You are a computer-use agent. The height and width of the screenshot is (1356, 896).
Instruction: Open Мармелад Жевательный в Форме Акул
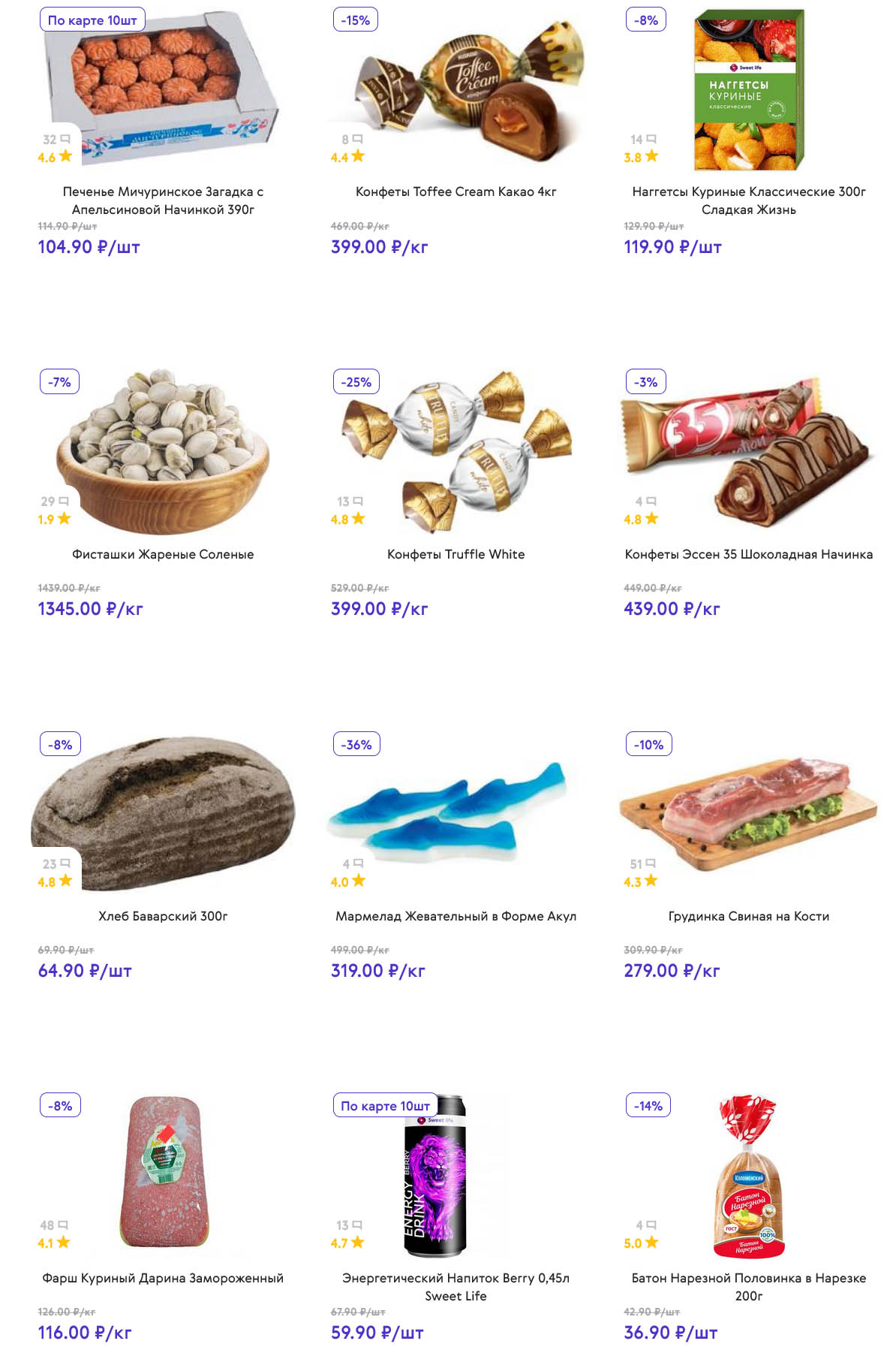pyautogui.click(x=456, y=916)
